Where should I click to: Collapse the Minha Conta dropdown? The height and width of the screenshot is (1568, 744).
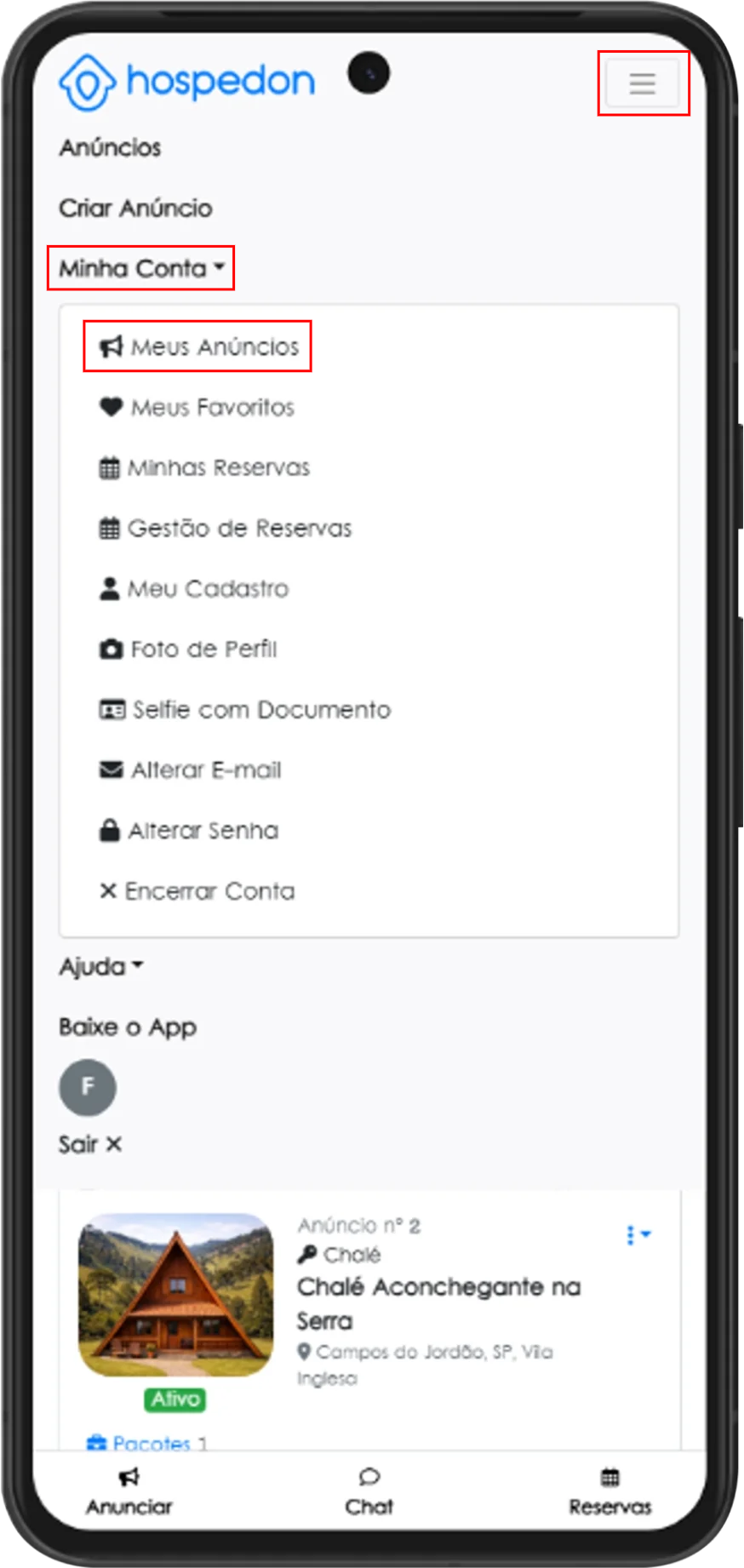[141, 269]
